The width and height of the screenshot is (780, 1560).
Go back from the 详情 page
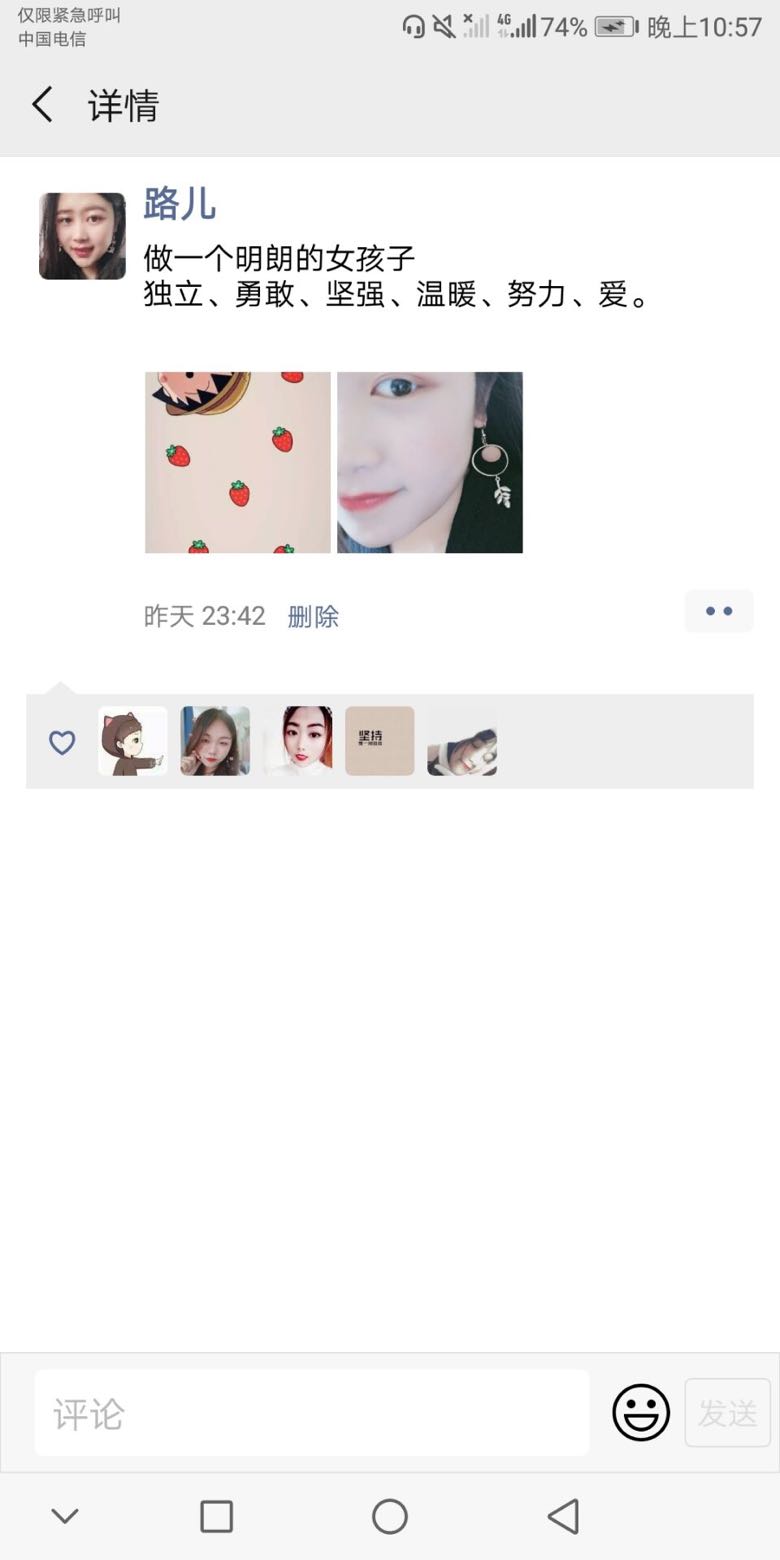[x=42, y=105]
